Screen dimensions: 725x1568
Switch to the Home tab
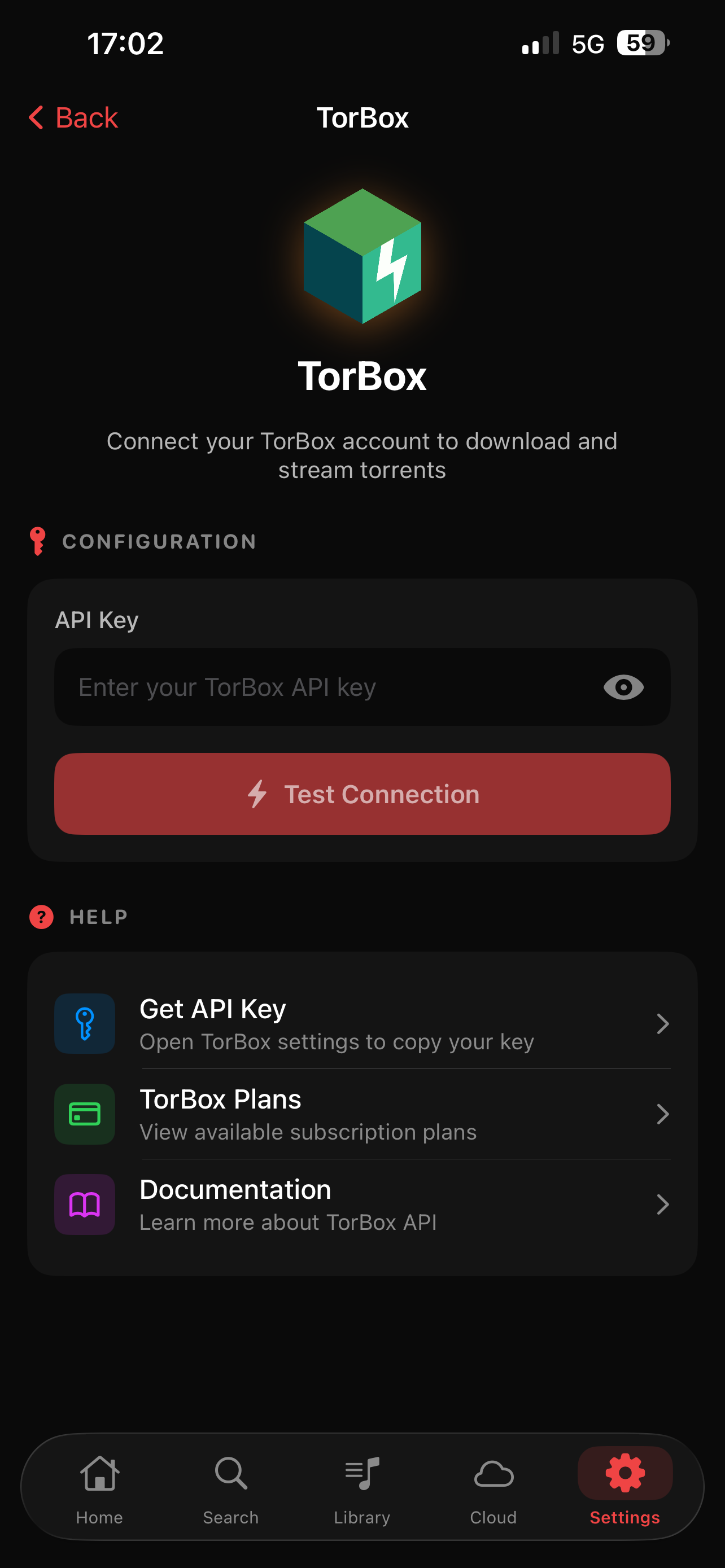coord(99,1486)
